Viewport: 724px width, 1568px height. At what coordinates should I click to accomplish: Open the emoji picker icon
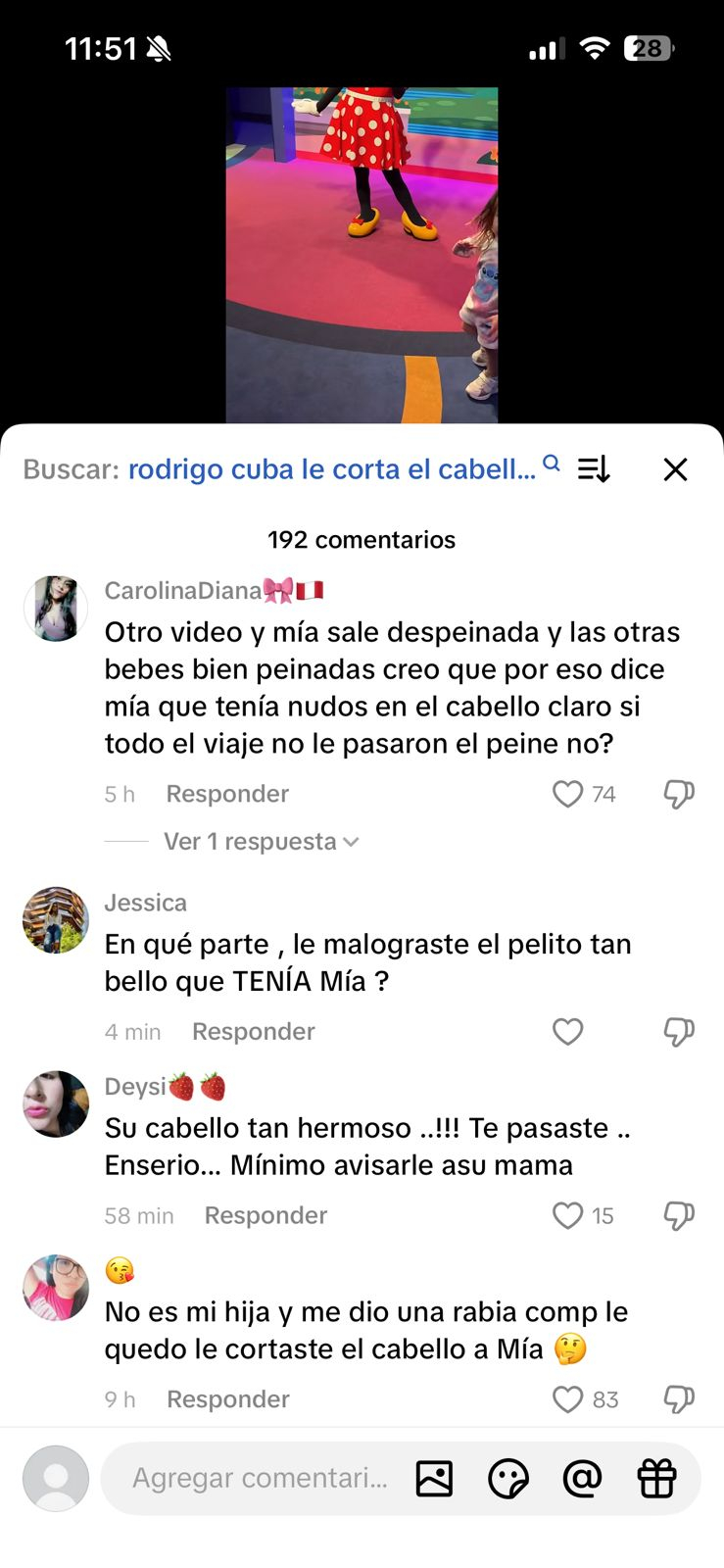tap(508, 1478)
